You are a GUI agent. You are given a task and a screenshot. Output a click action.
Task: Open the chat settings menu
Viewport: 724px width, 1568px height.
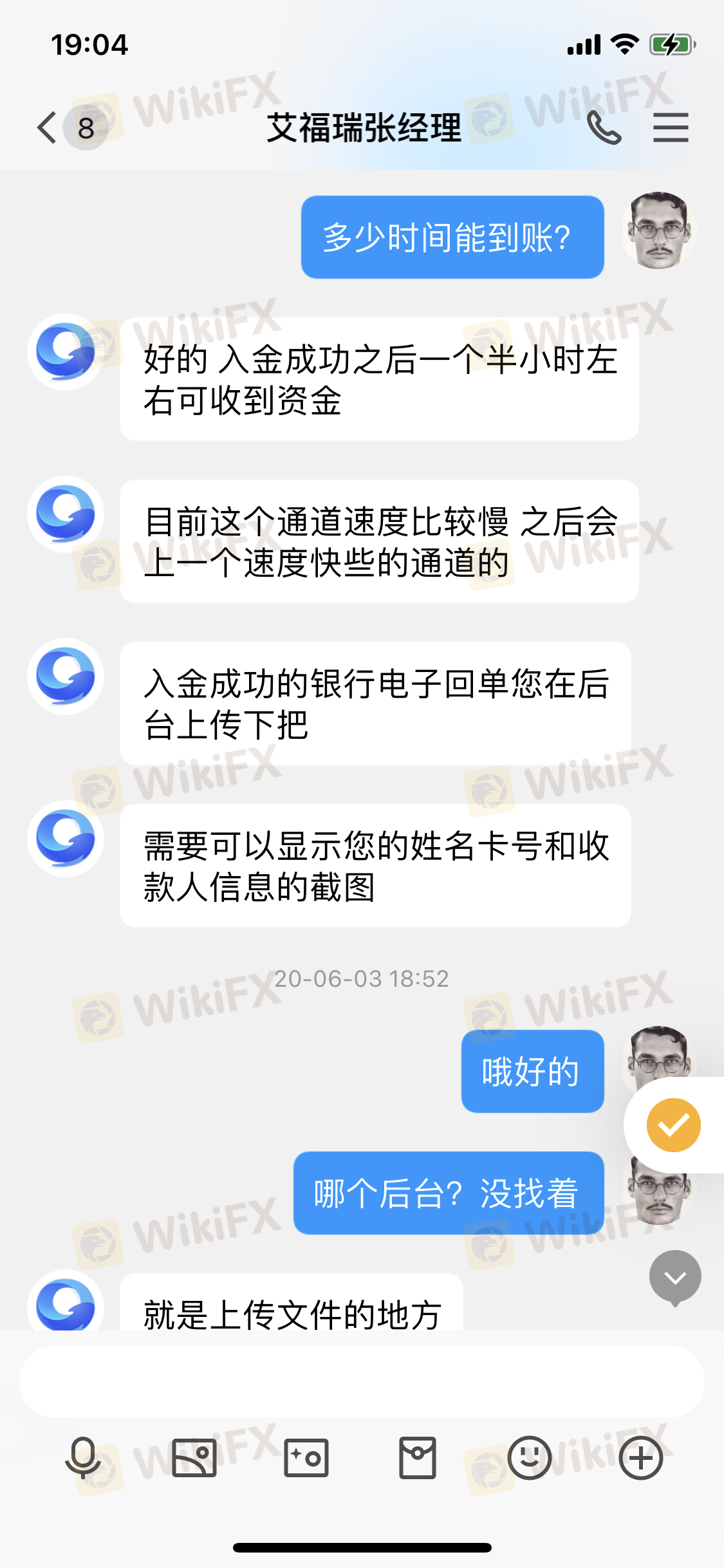671,127
